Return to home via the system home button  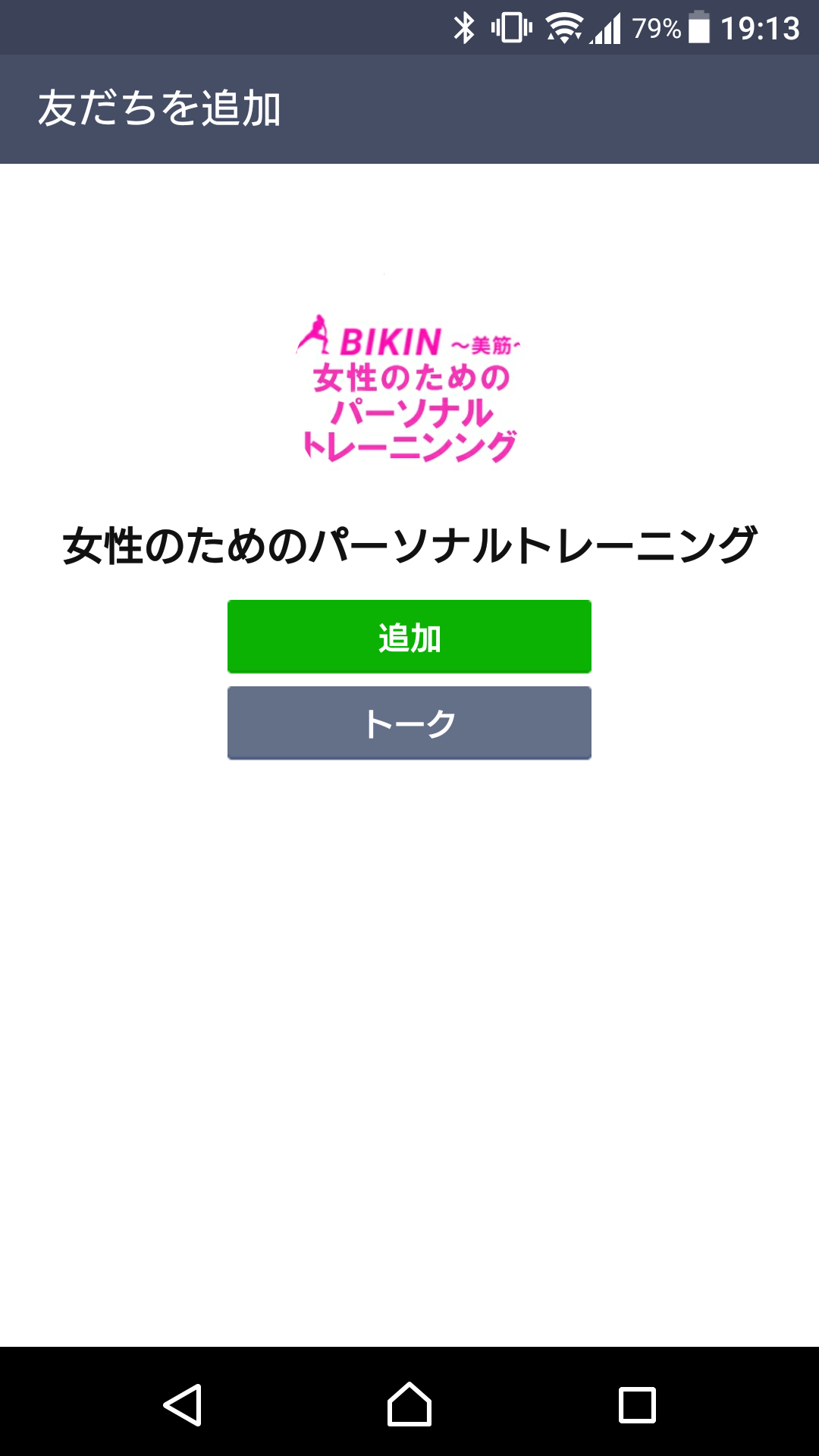(409, 1404)
